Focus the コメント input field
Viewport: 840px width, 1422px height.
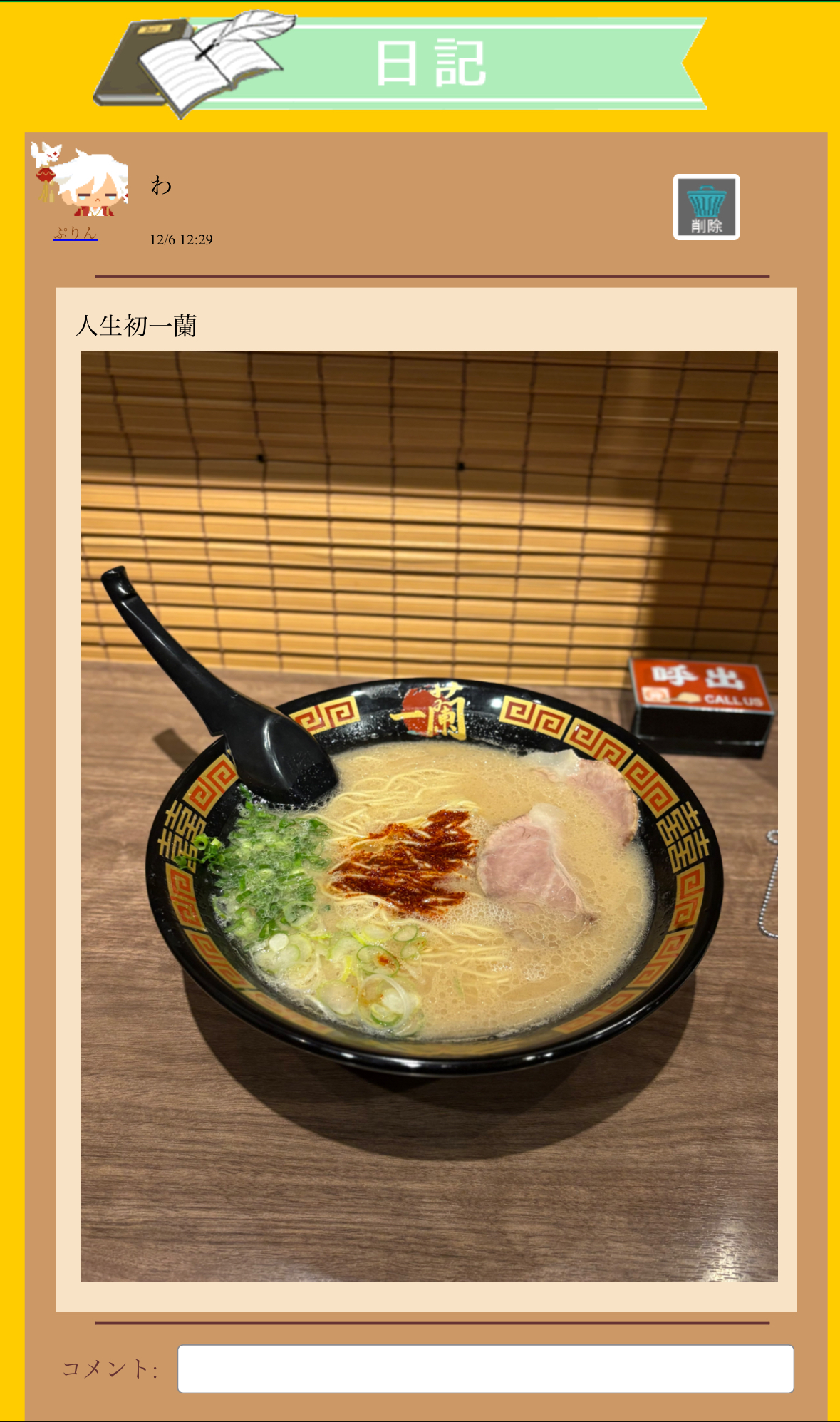coord(485,1368)
